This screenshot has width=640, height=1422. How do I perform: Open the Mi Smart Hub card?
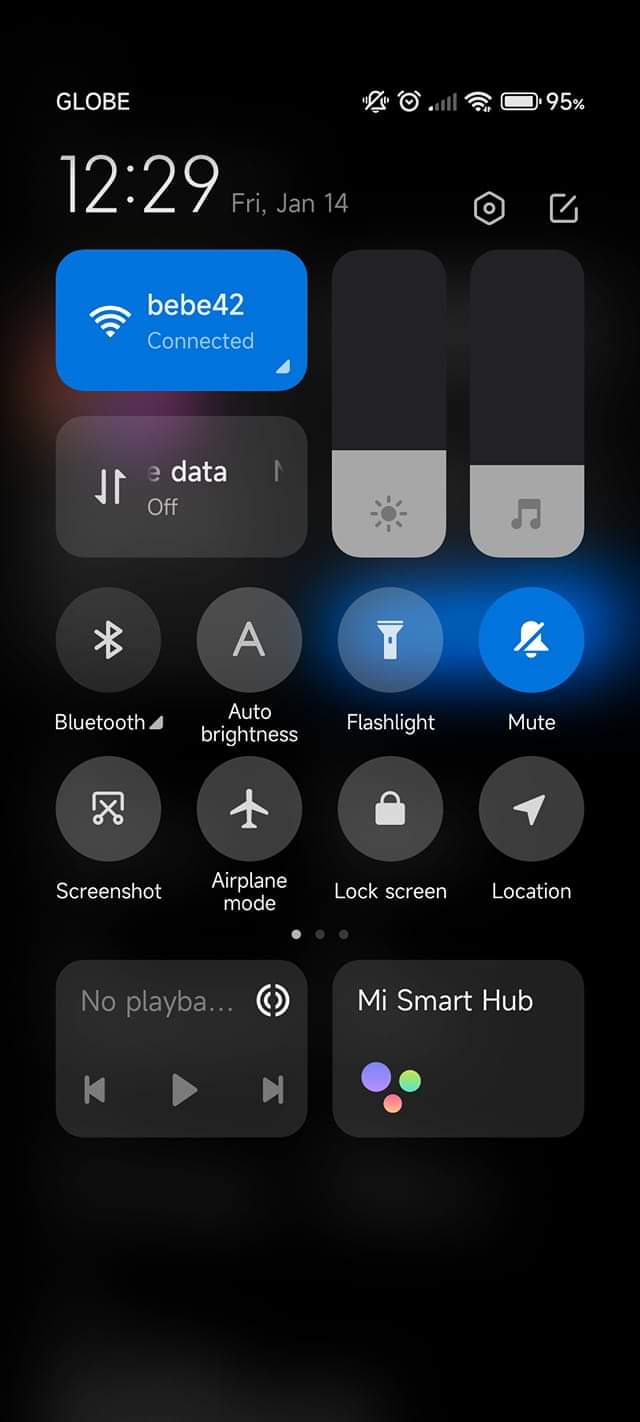(458, 1049)
